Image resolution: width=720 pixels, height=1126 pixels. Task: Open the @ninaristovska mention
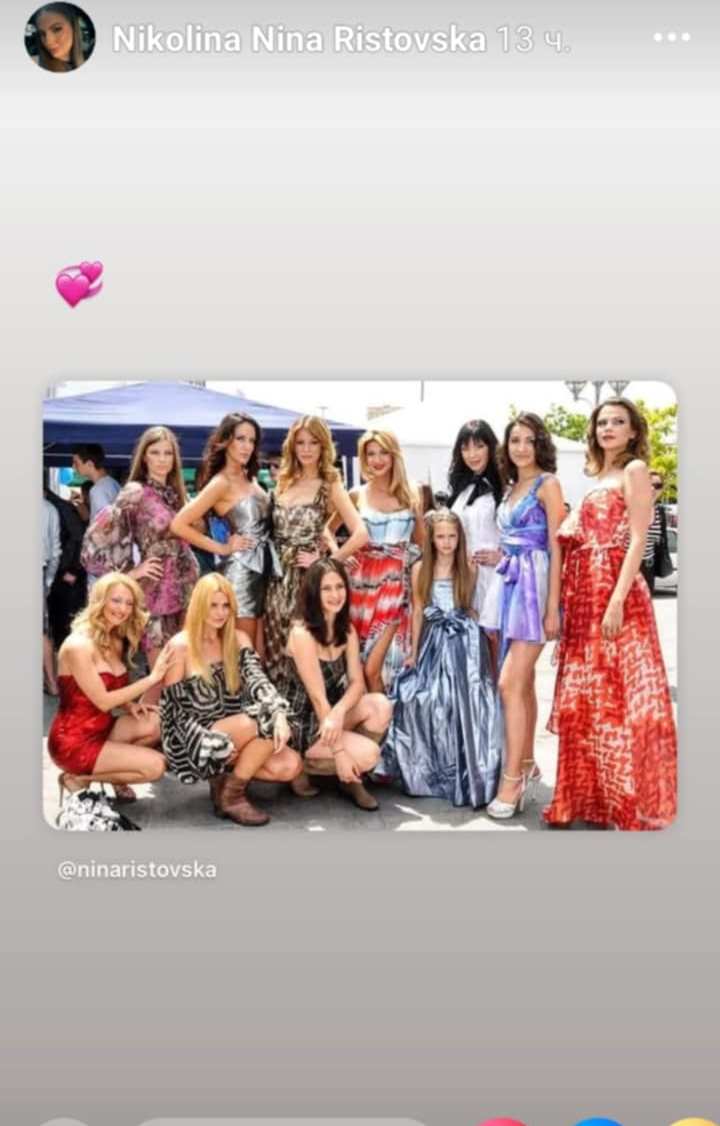point(137,870)
